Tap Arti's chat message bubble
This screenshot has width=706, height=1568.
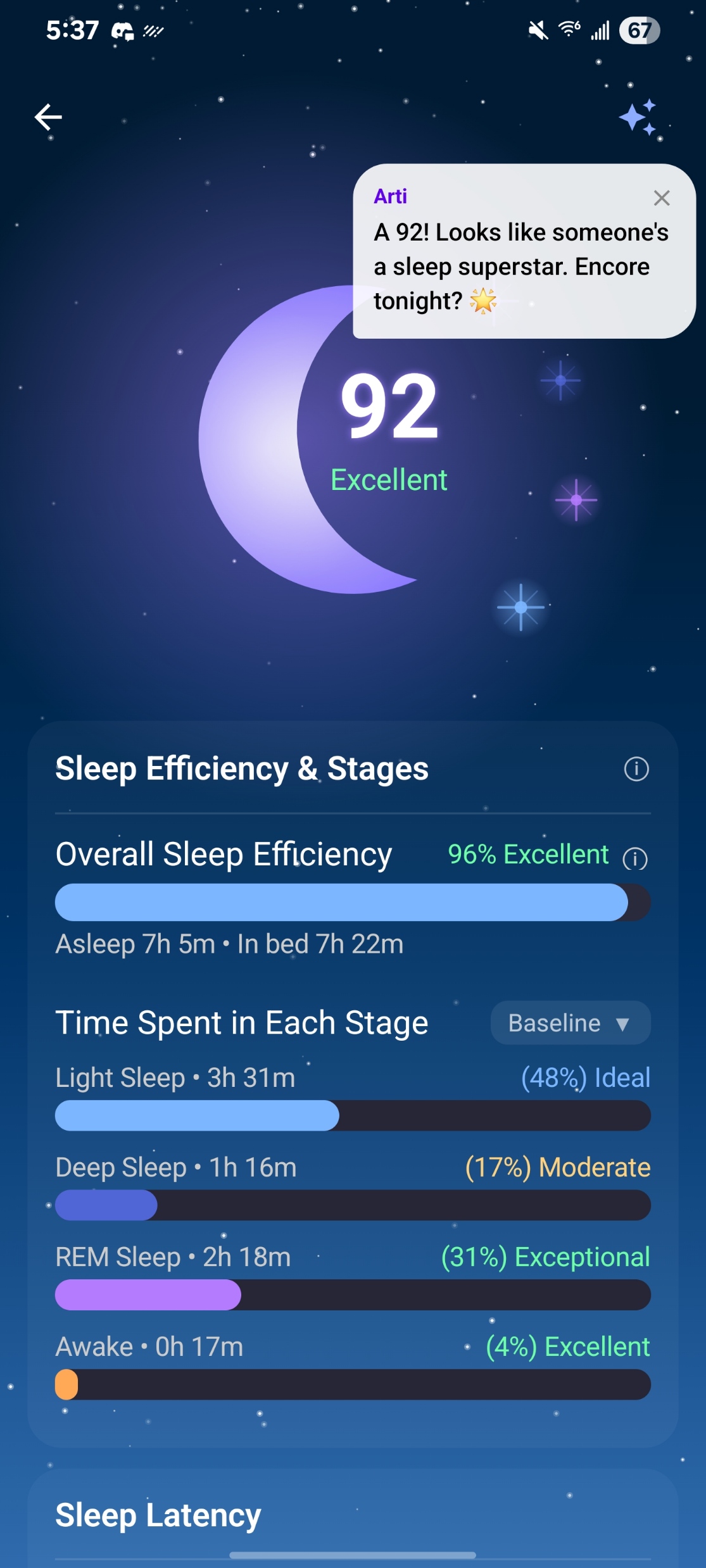click(x=519, y=266)
